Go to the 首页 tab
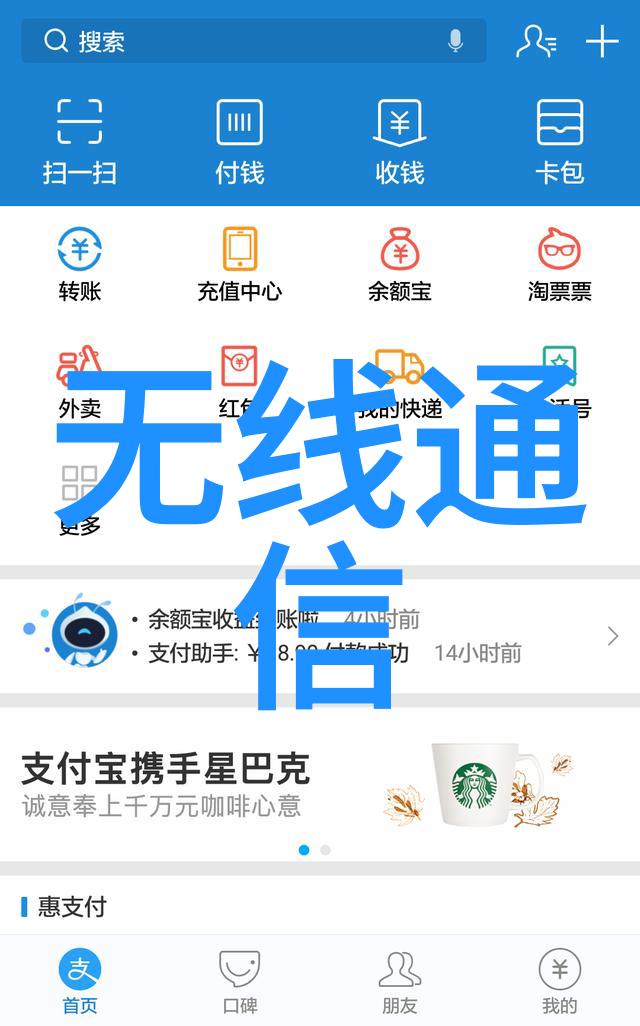The image size is (640, 1026). 79,982
